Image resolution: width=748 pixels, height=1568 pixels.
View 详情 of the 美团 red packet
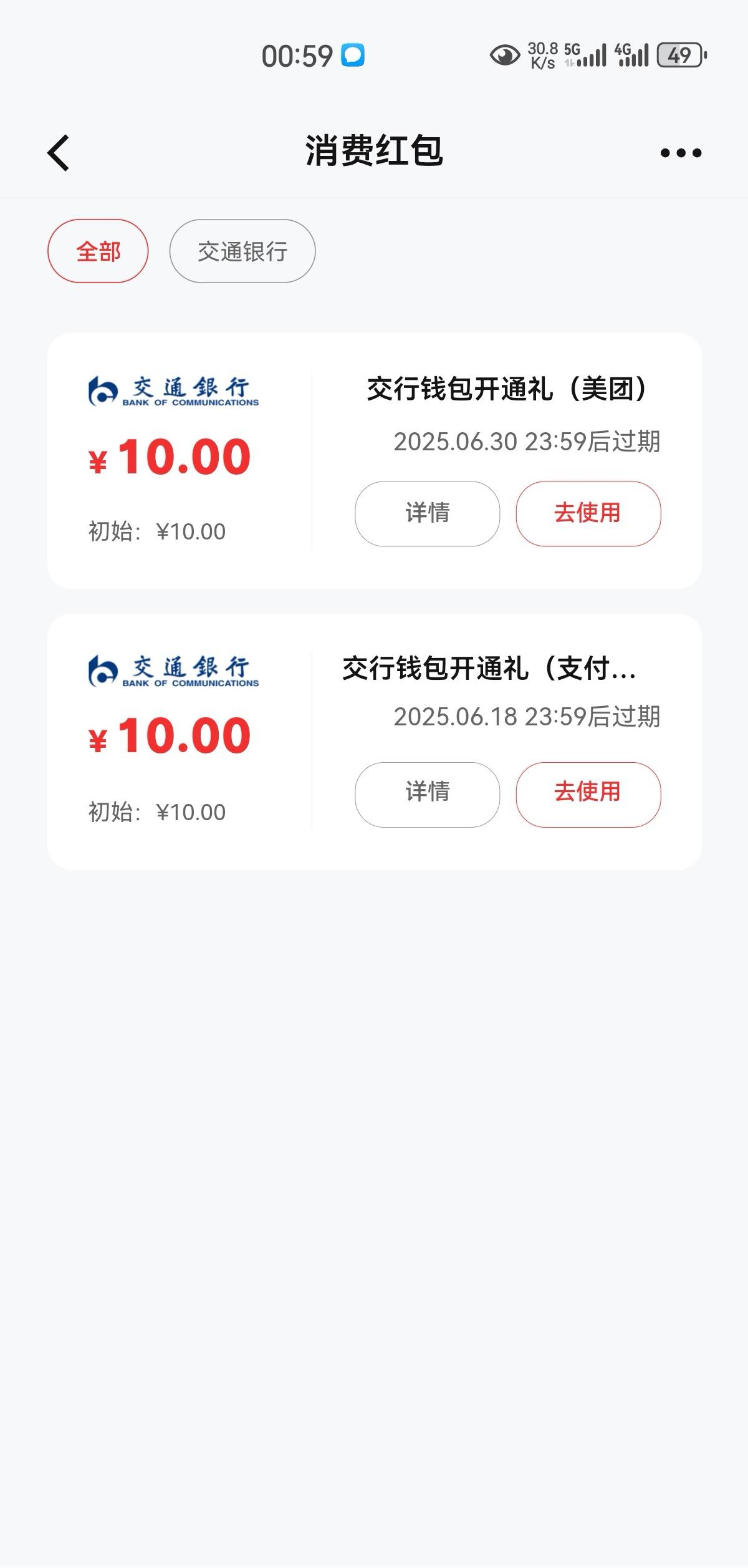tap(428, 513)
